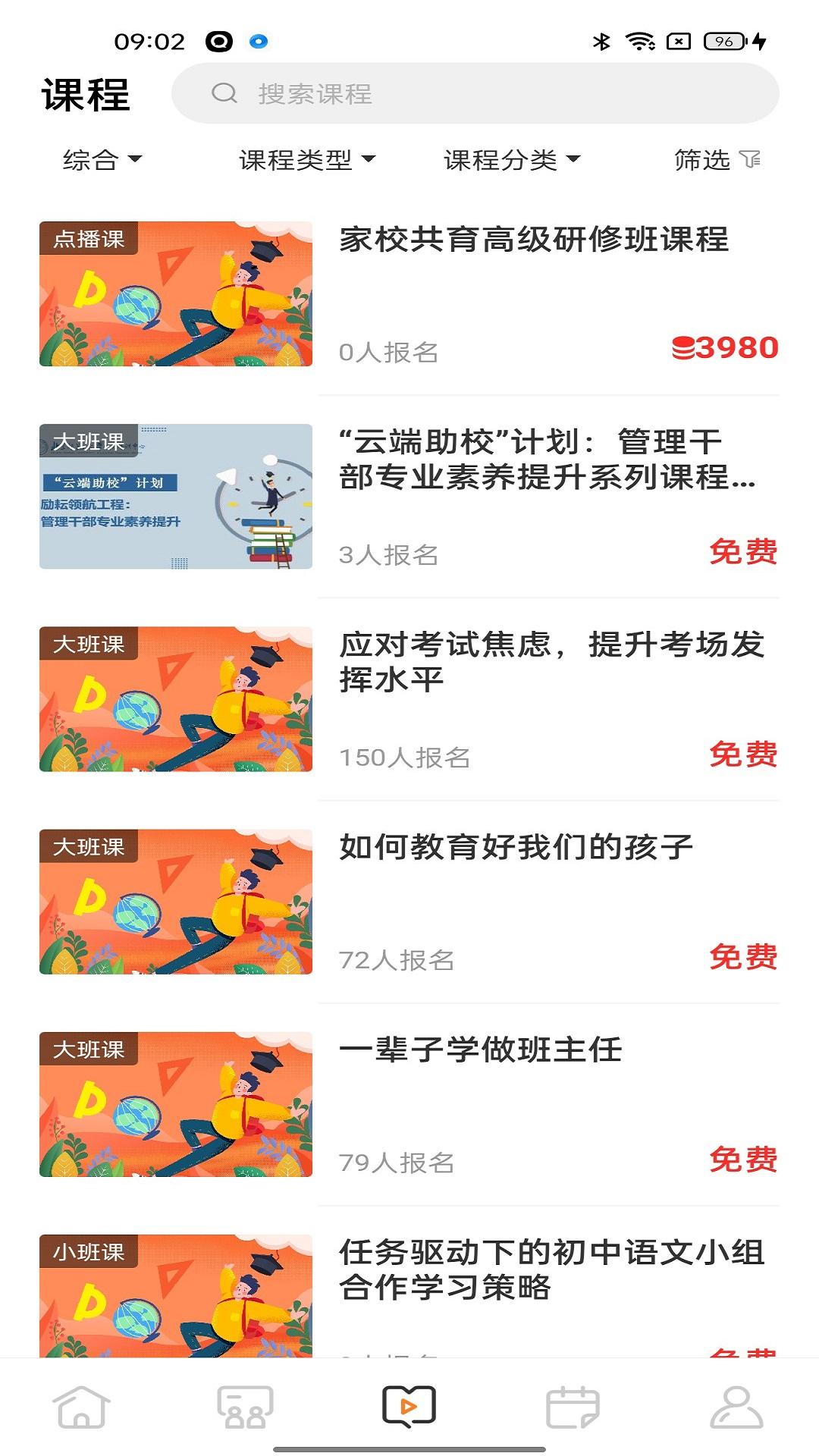This screenshot has height=1456, width=819.
Task: Open the "云端助校"计划 course
Action: pyautogui.click(x=546, y=460)
